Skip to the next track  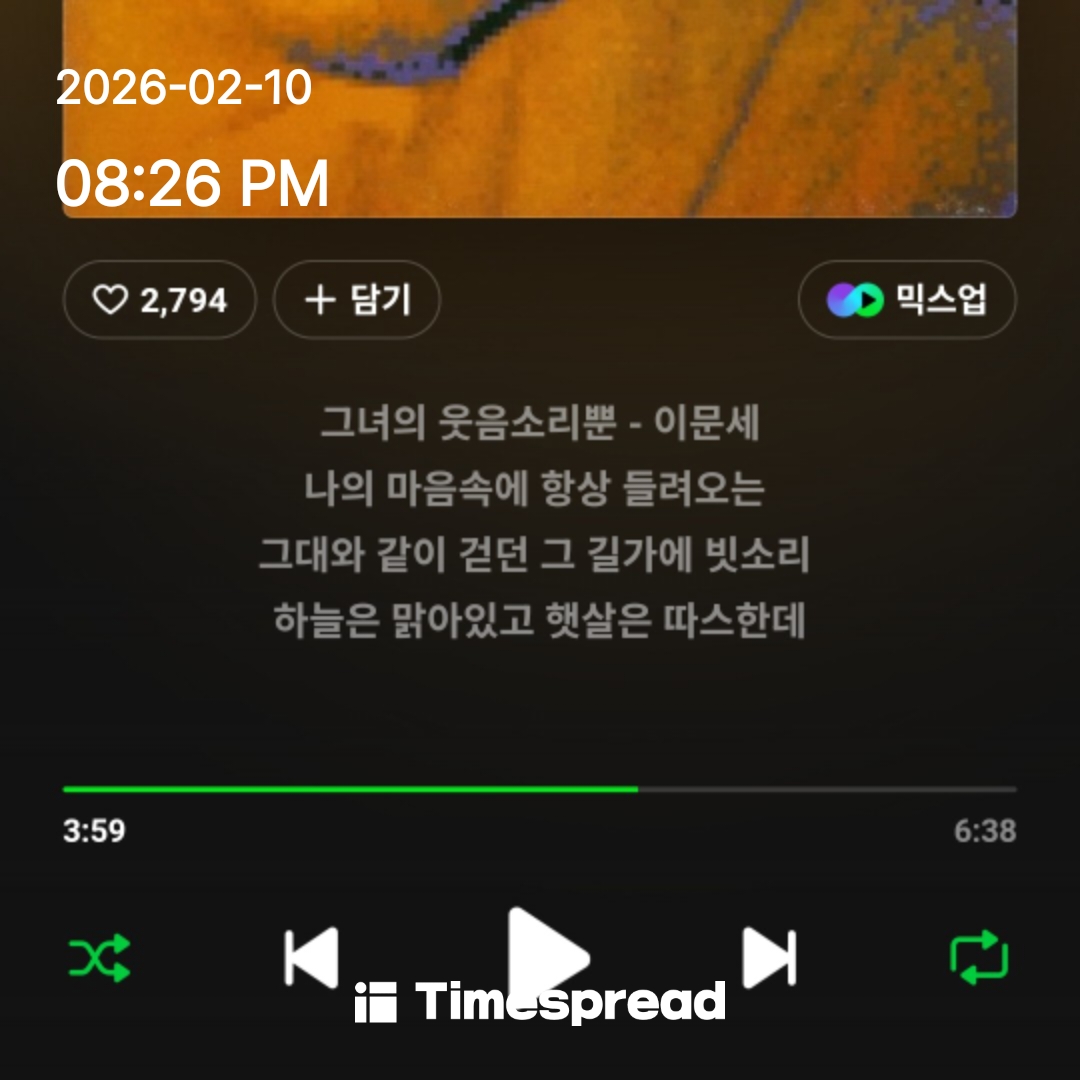769,957
